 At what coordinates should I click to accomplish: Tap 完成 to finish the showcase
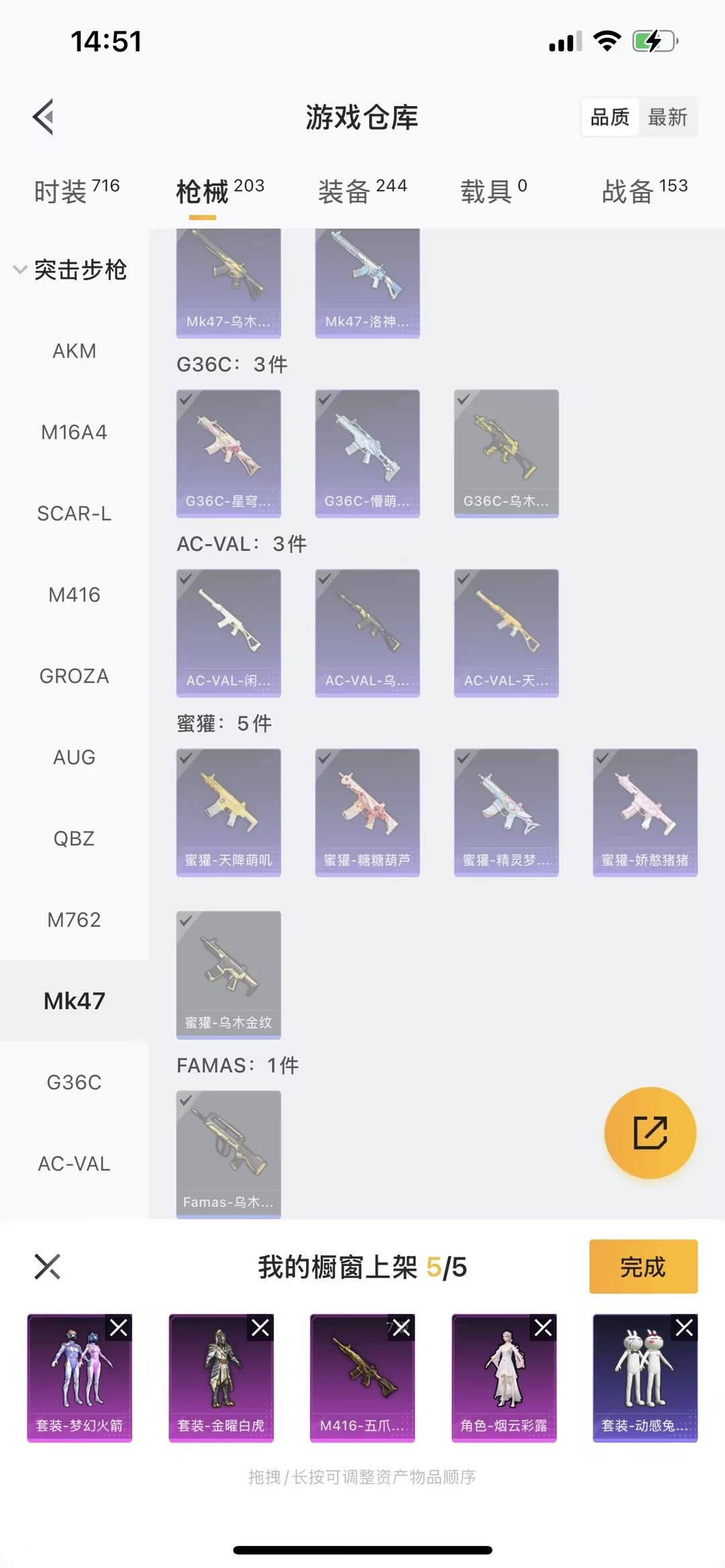click(643, 1267)
